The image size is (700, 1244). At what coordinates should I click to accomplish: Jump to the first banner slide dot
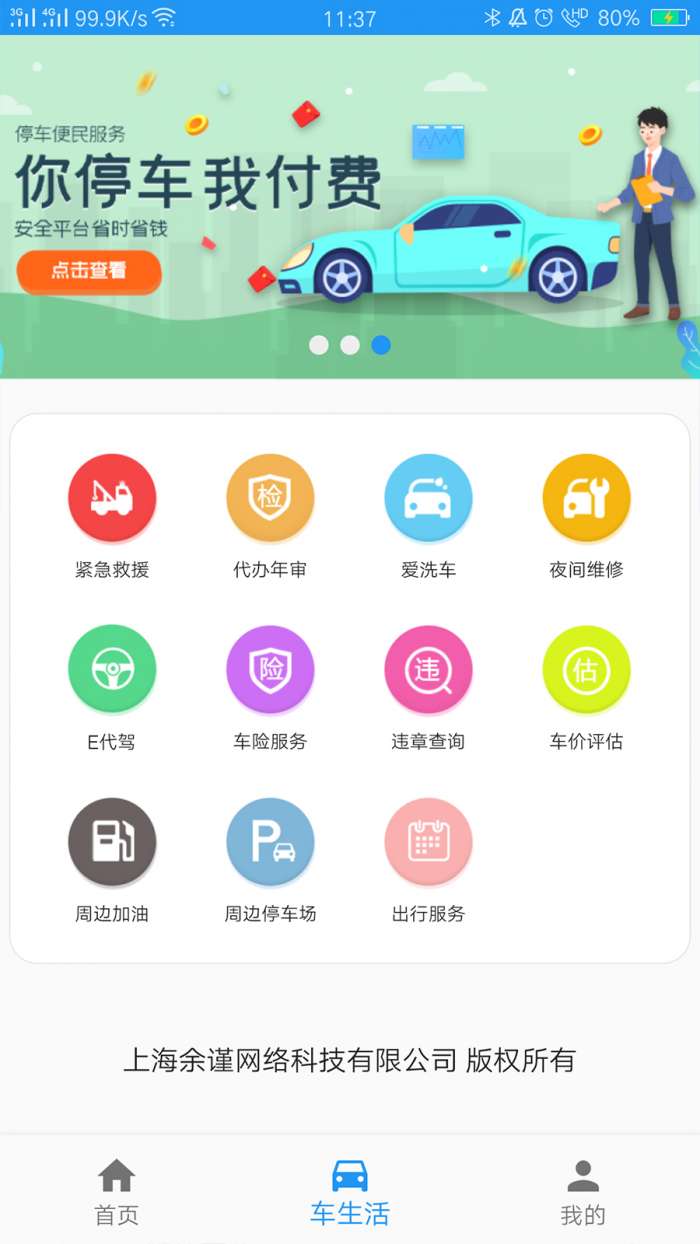(x=319, y=345)
